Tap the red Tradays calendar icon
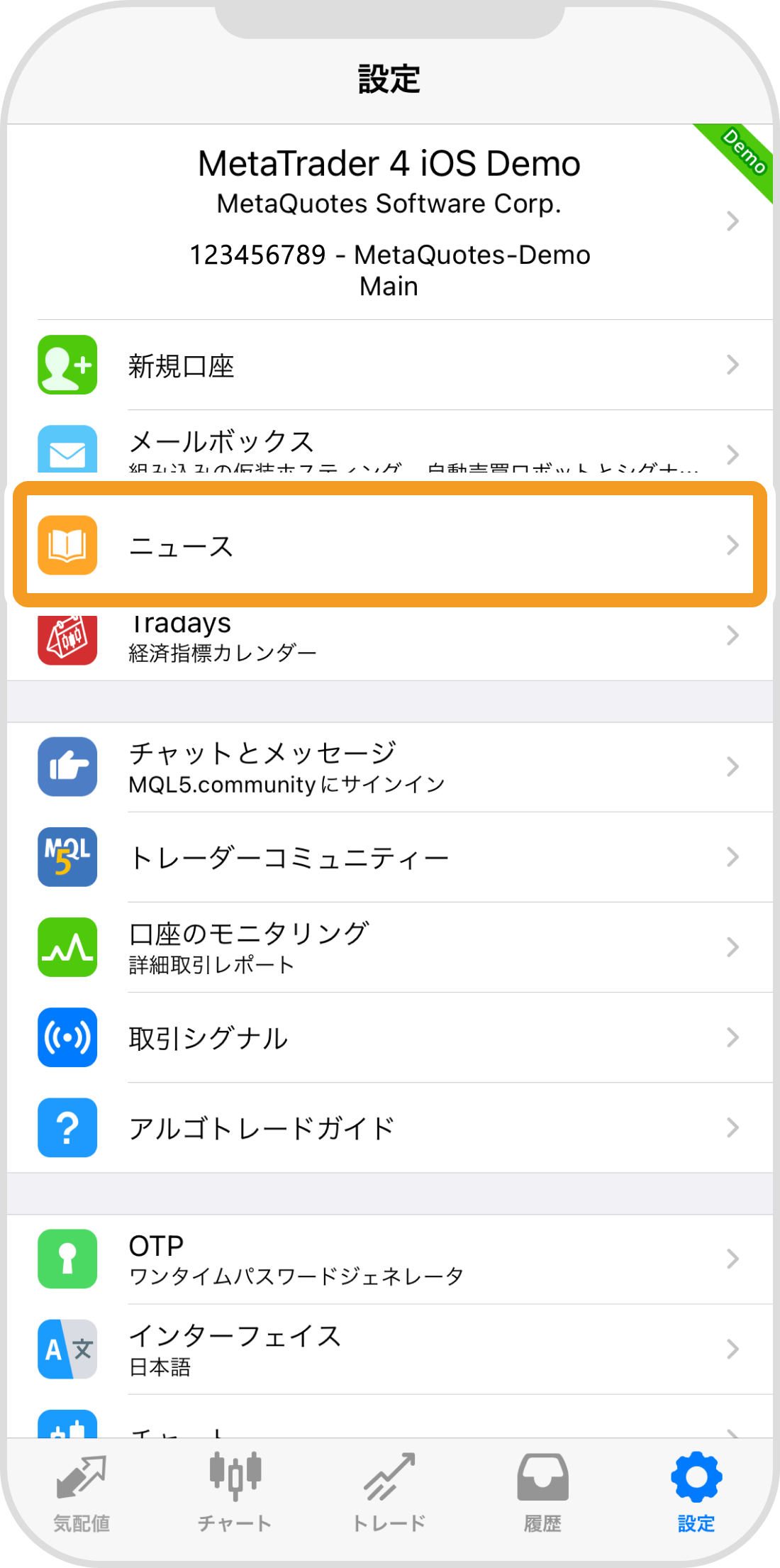Image resolution: width=780 pixels, height=1568 pixels. coord(67,636)
